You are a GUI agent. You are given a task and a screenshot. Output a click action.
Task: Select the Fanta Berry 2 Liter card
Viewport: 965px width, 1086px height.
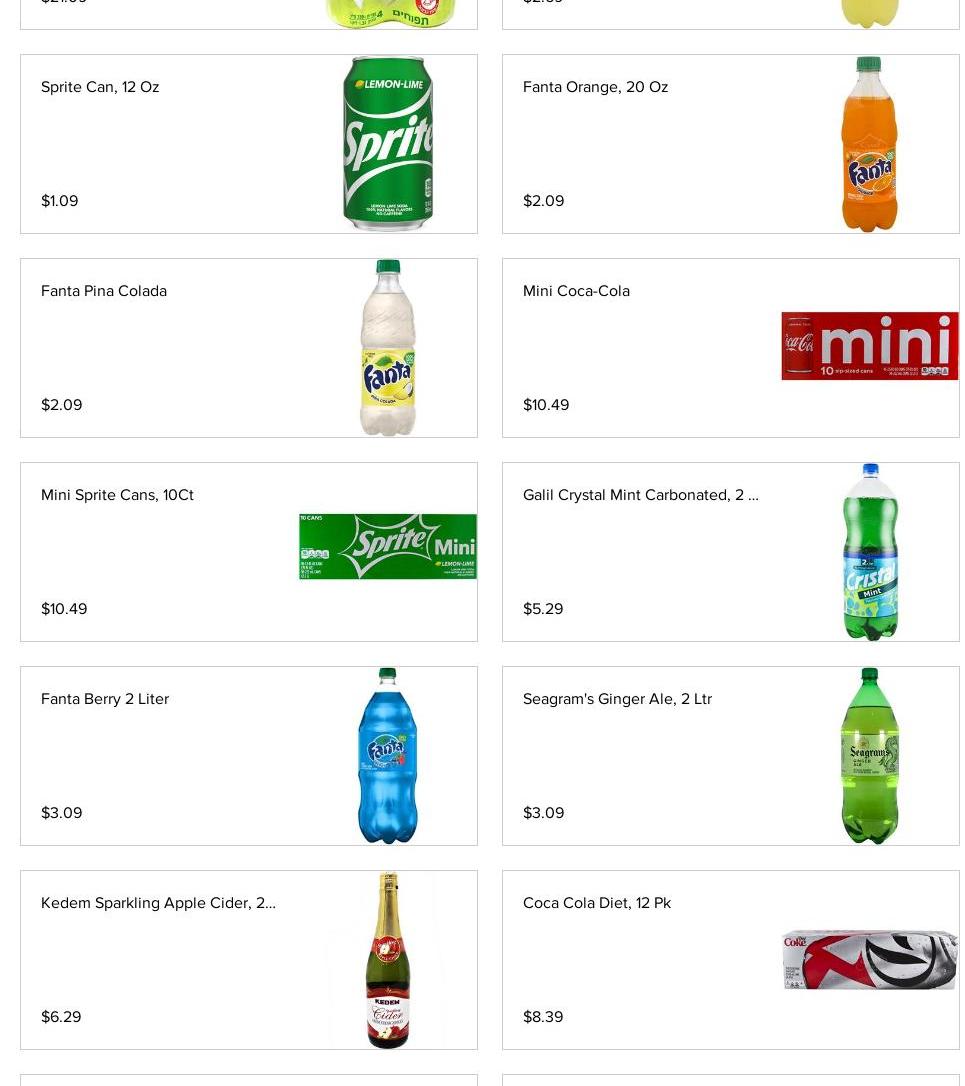click(x=248, y=756)
